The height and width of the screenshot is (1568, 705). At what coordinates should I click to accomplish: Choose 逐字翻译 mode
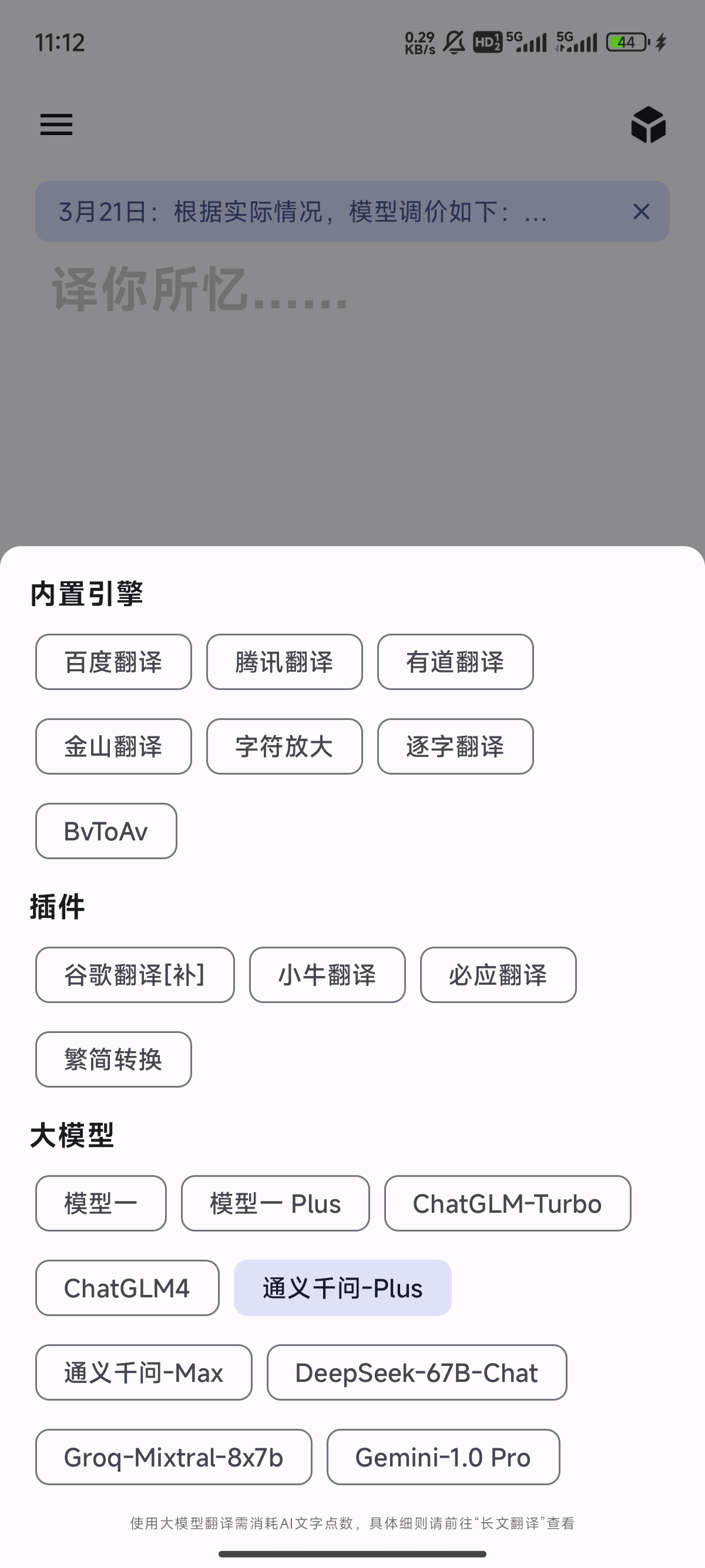pyautogui.click(x=455, y=746)
